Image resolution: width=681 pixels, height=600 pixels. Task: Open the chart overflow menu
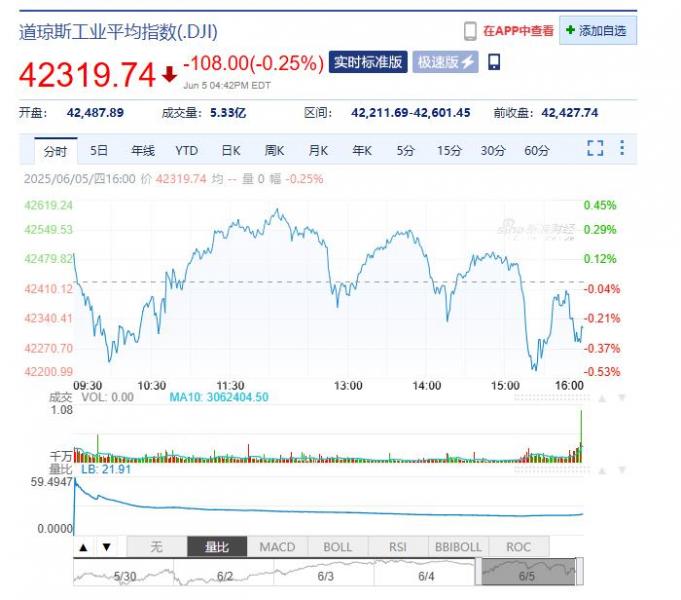621,149
